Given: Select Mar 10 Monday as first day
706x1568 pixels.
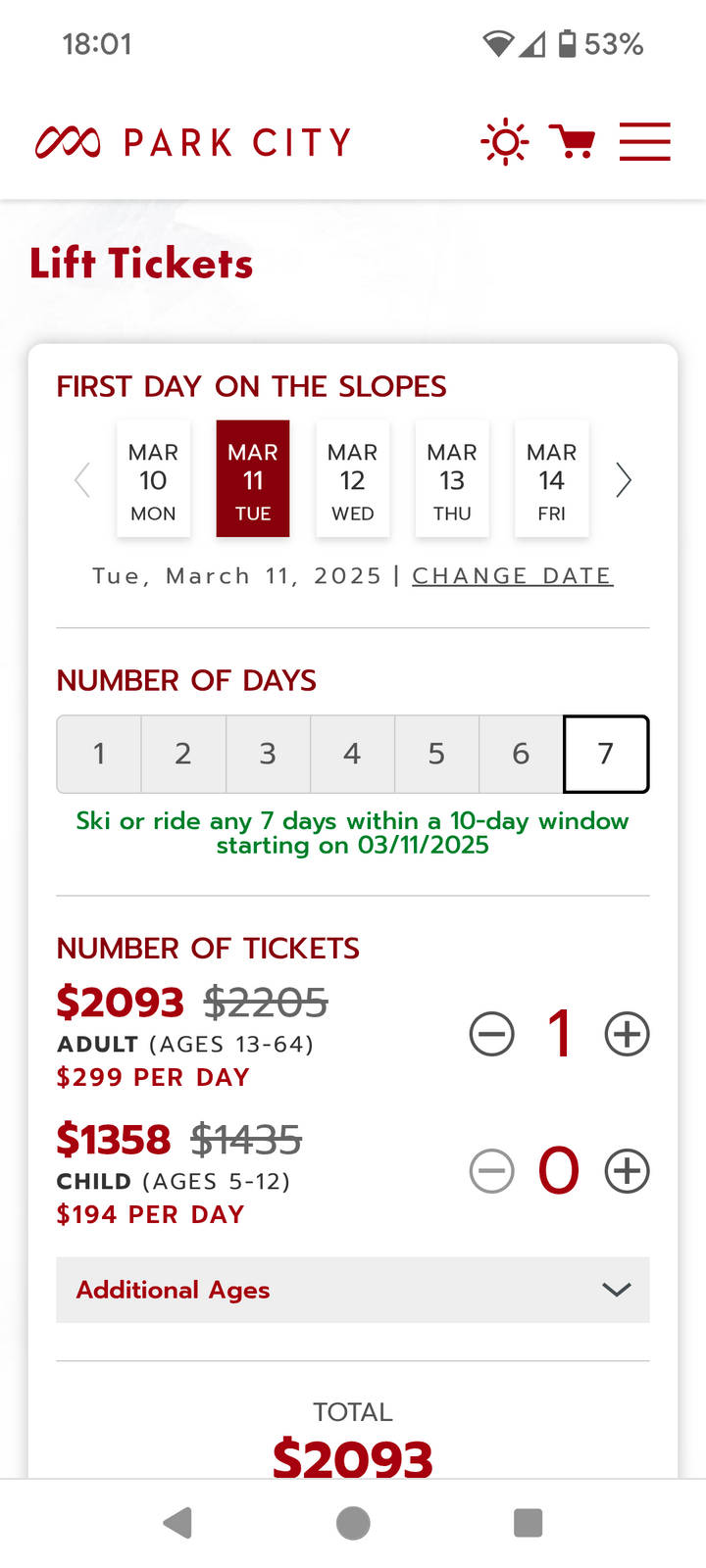Looking at the screenshot, I should [153, 479].
